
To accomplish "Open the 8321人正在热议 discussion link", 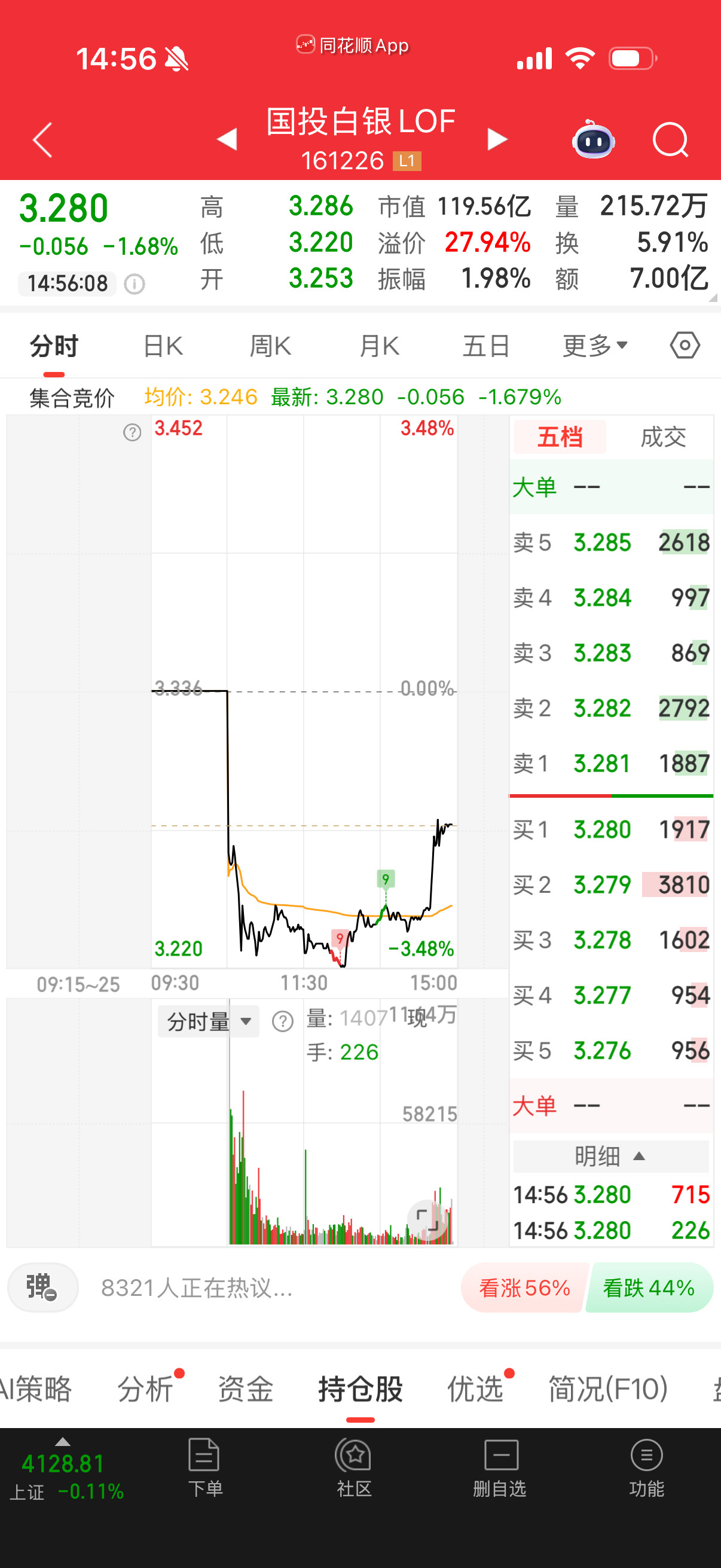I will (x=195, y=1288).
